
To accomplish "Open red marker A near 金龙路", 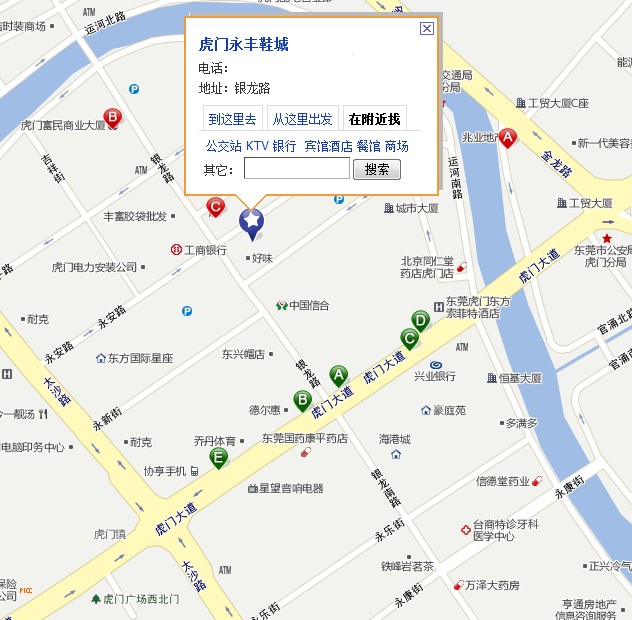I will (507, 137).
